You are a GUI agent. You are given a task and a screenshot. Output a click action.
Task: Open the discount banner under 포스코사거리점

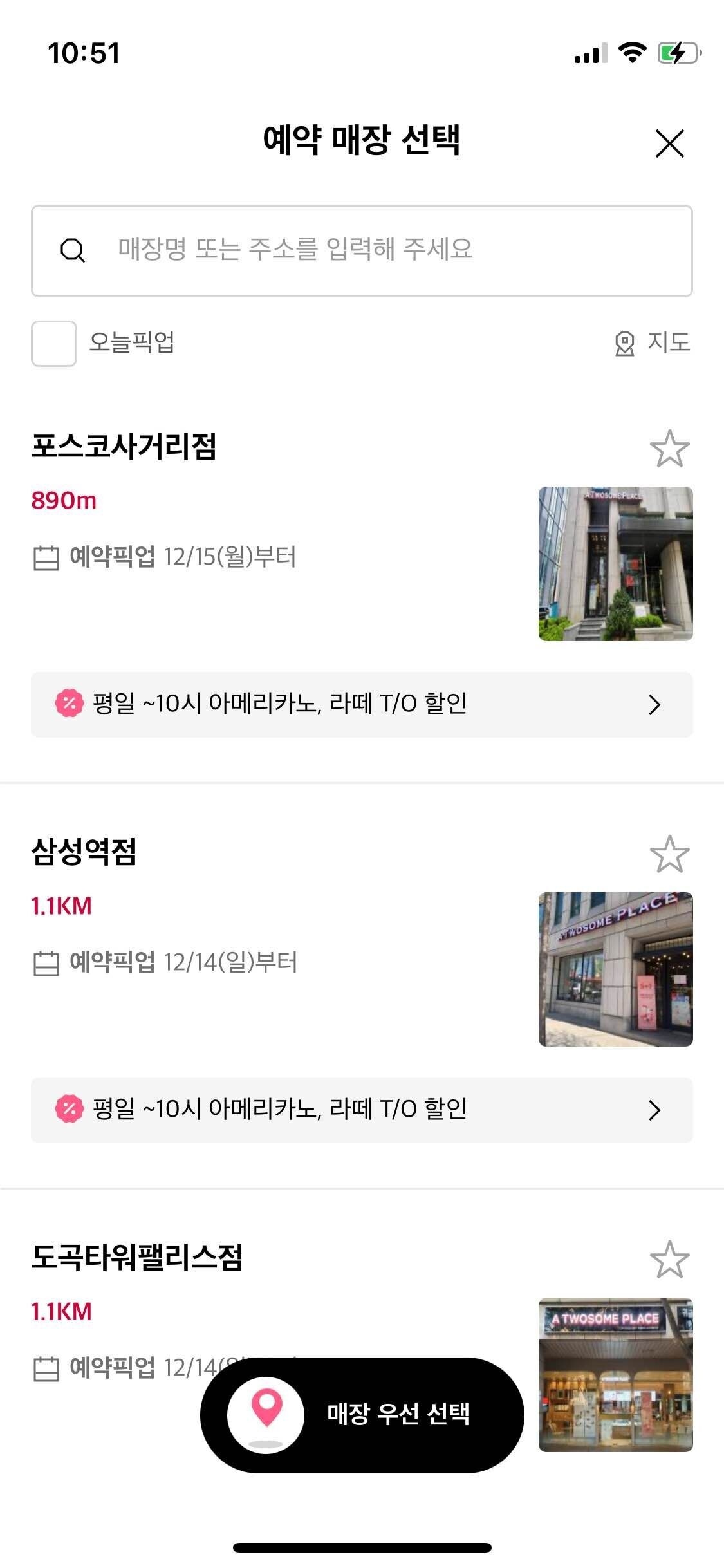click(x=362, y=704)
